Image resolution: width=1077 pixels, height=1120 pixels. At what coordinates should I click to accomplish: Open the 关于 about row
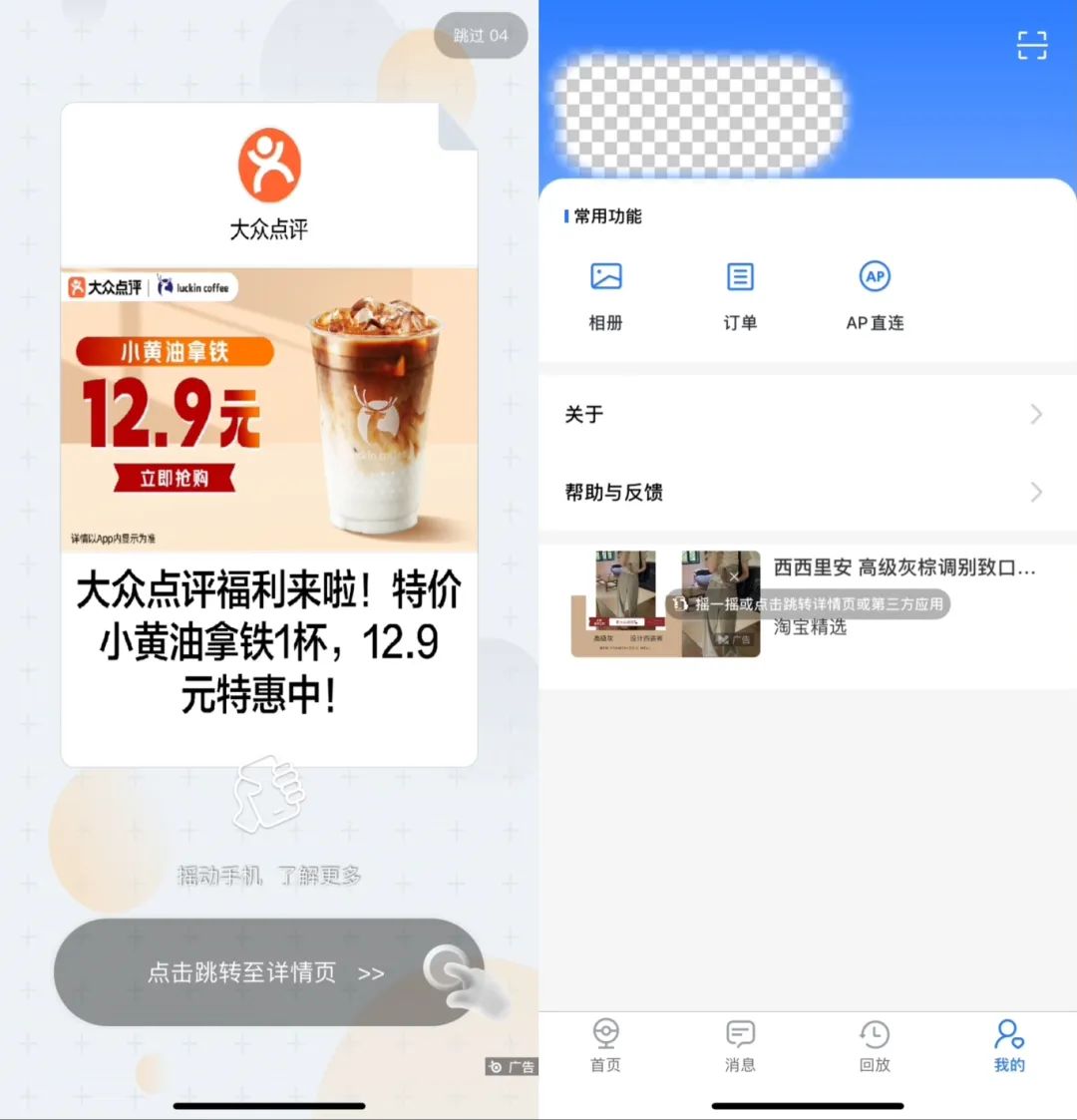[806, 414]
